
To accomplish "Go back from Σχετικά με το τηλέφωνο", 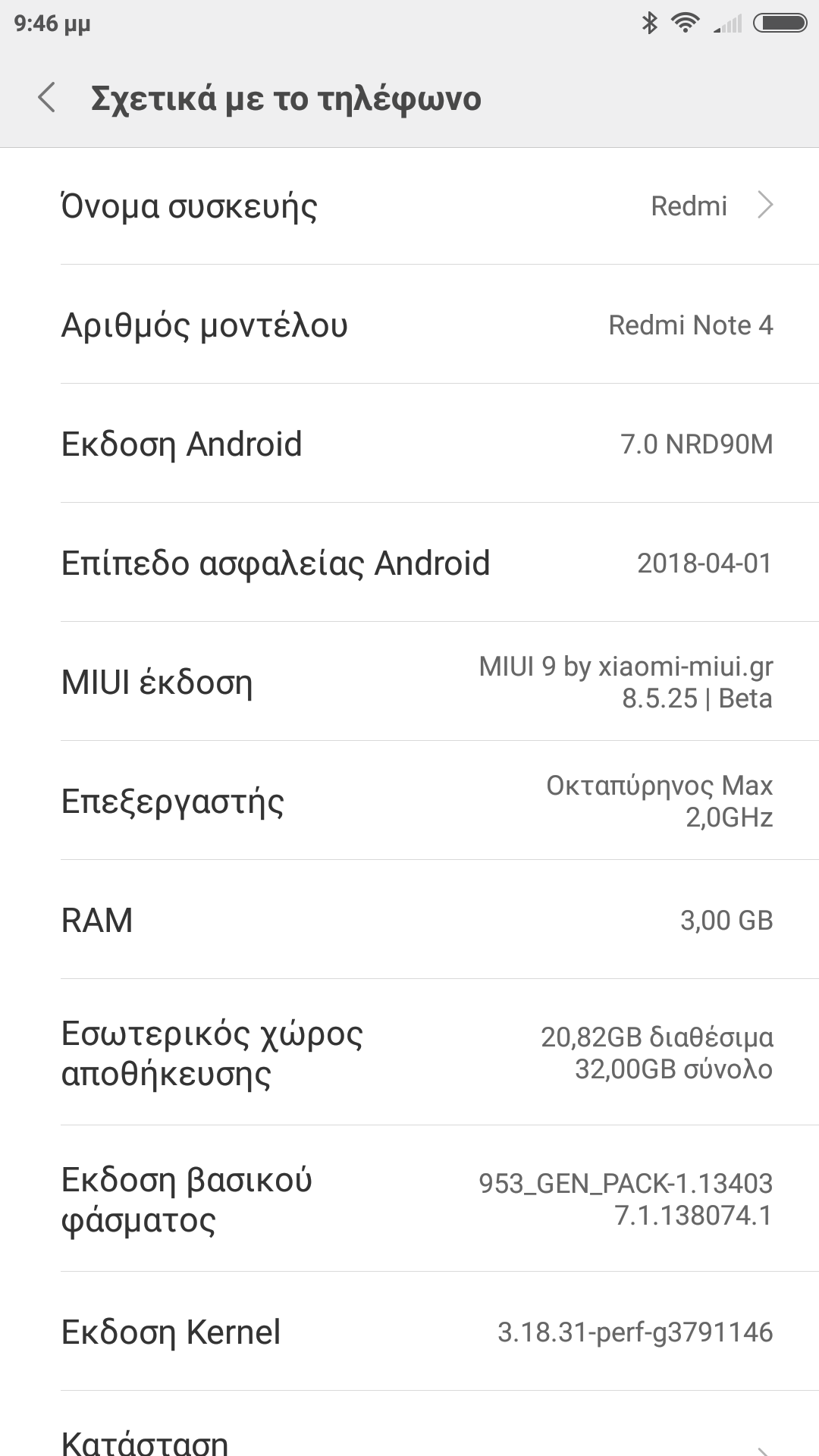I will 47,99.
